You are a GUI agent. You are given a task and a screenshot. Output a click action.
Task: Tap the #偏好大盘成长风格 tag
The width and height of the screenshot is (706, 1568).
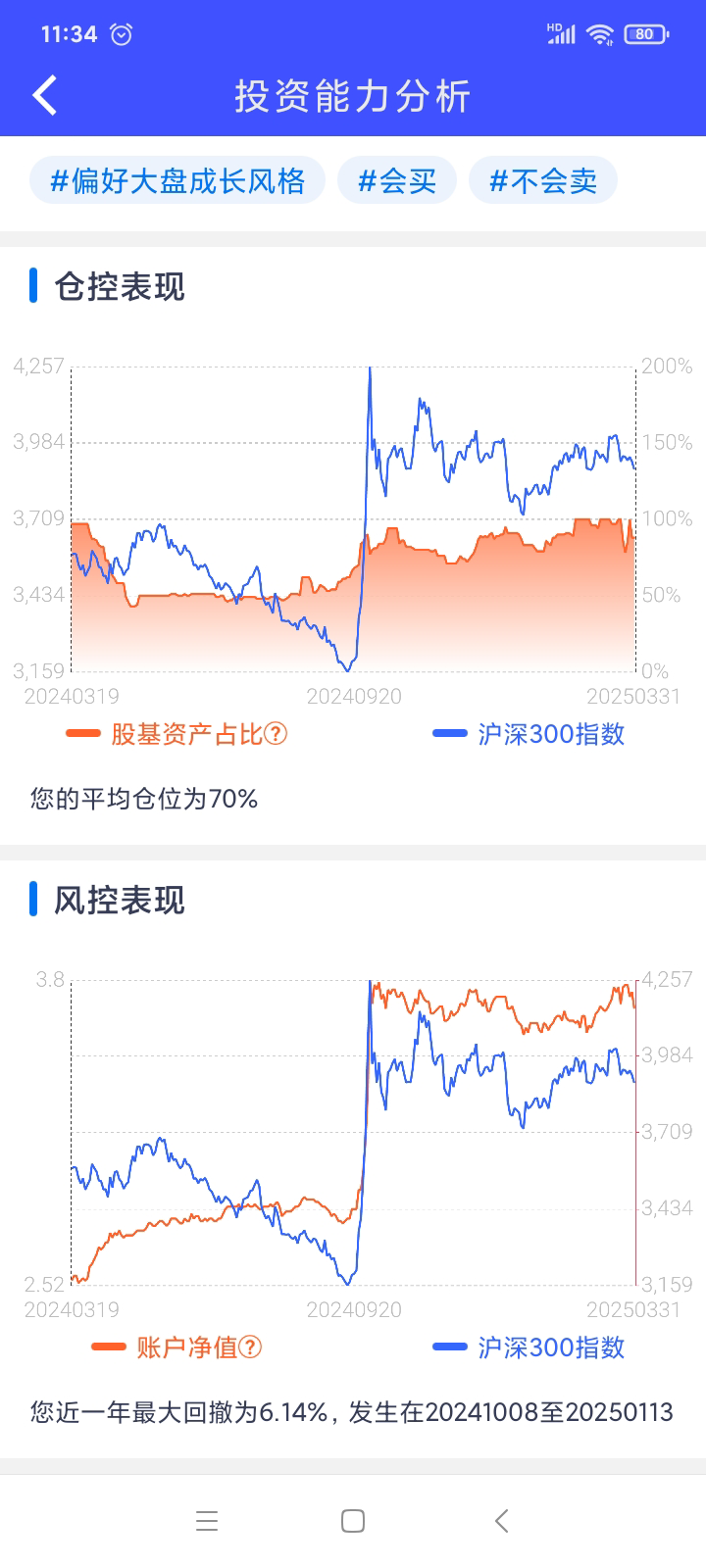(x=177, y=181)
